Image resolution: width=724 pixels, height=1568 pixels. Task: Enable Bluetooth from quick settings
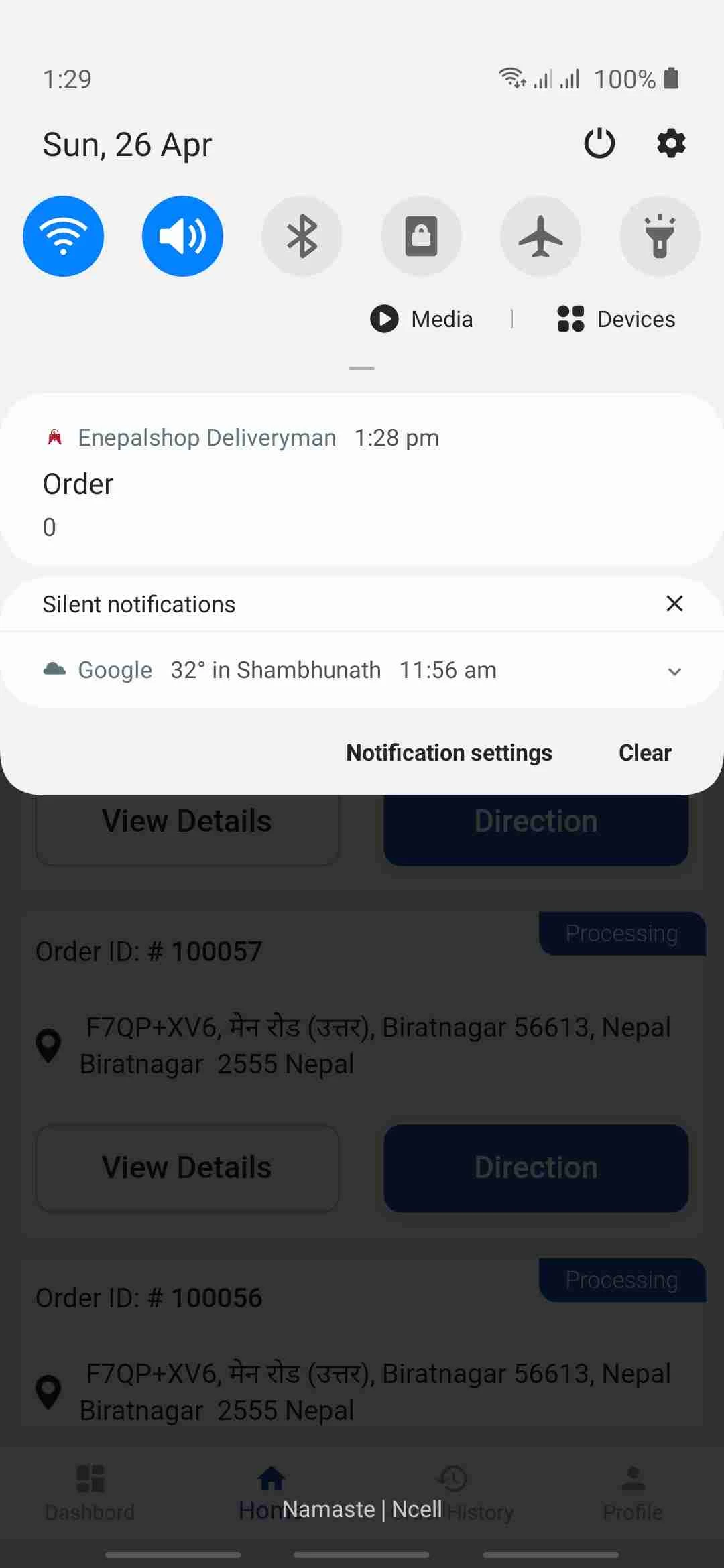pos(302,236)
